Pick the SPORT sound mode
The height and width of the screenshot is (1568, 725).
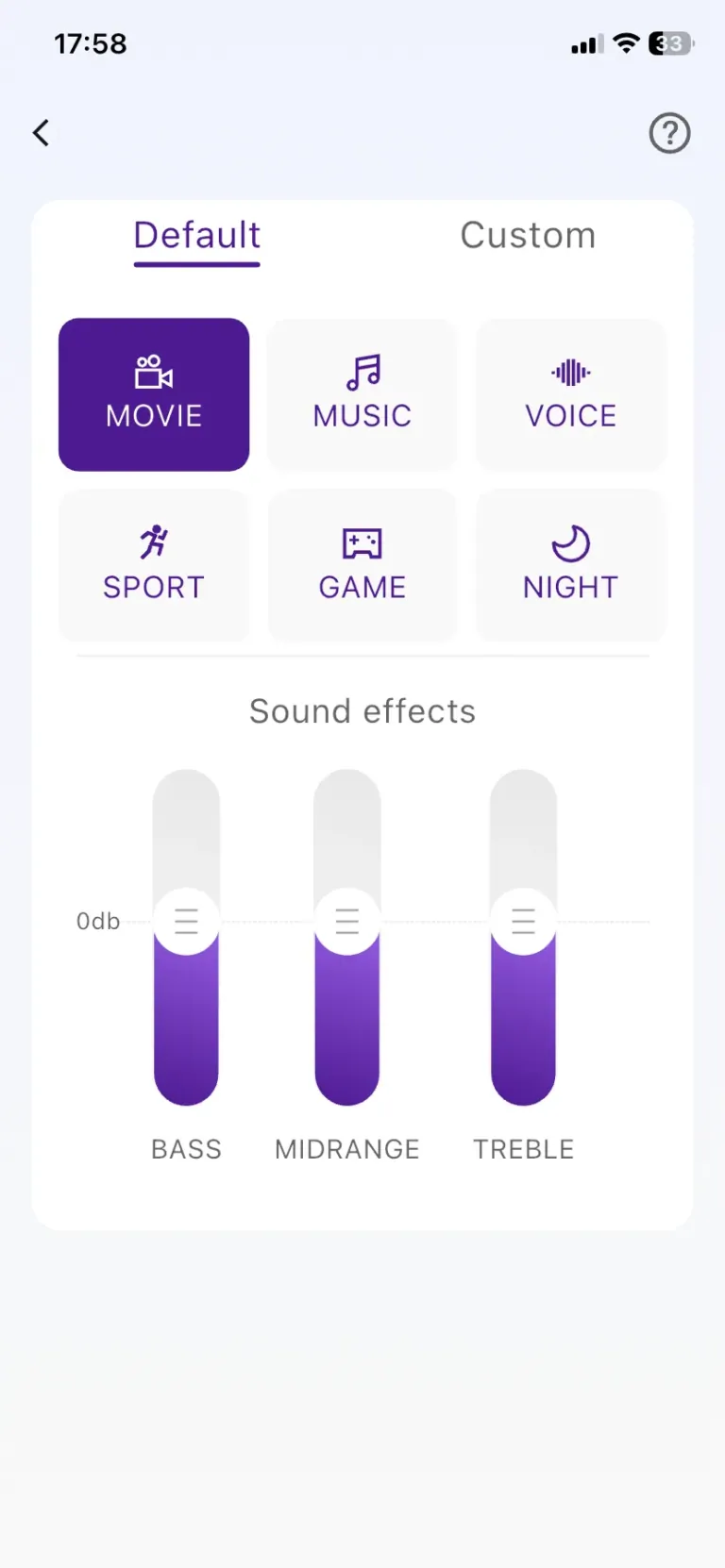(x=154, y=565)
